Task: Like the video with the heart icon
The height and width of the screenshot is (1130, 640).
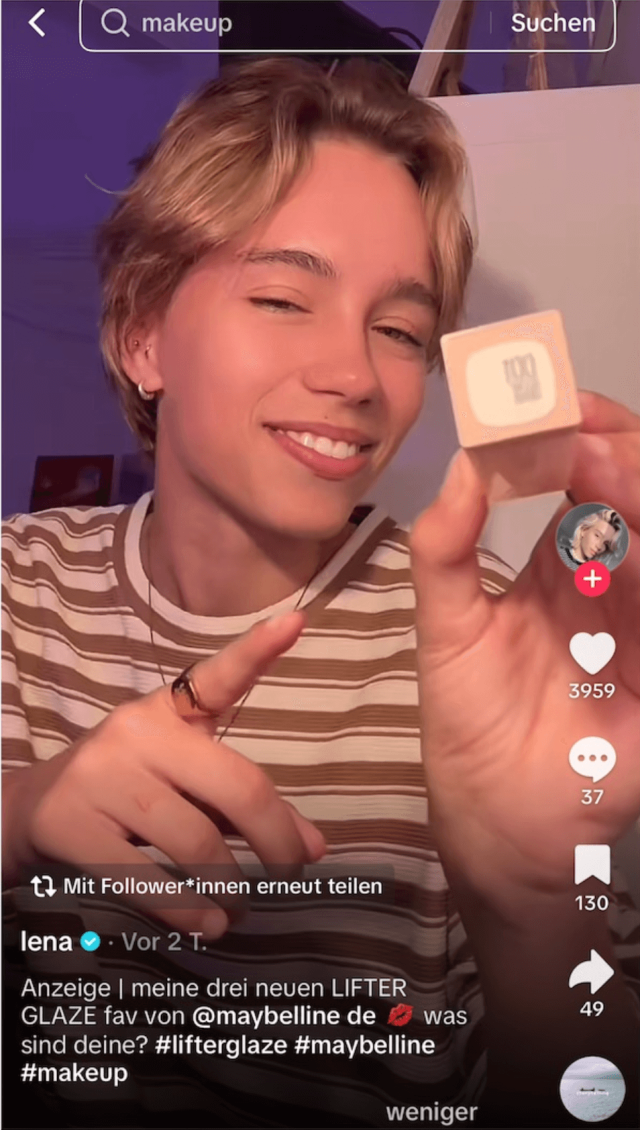Action: pos(592,654)
